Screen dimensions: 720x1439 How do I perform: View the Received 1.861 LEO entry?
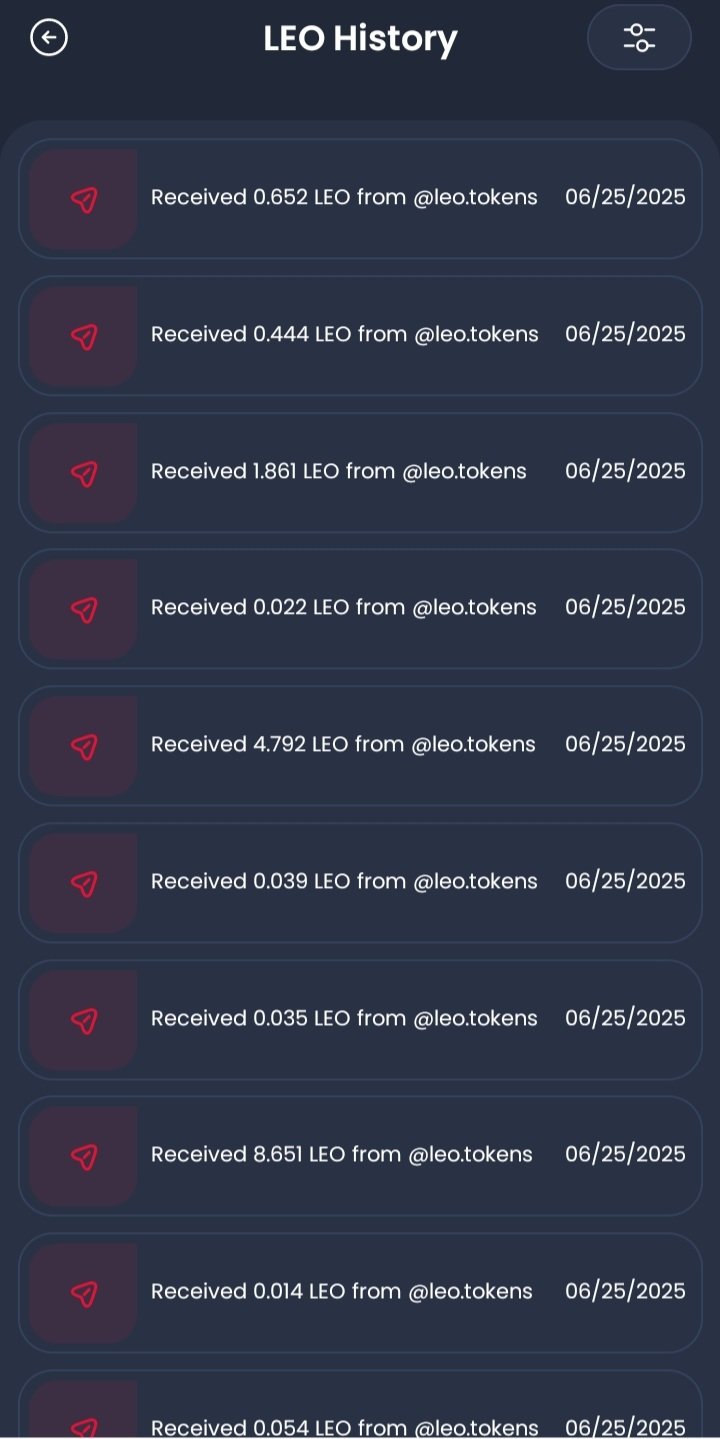tap(360, 472)
